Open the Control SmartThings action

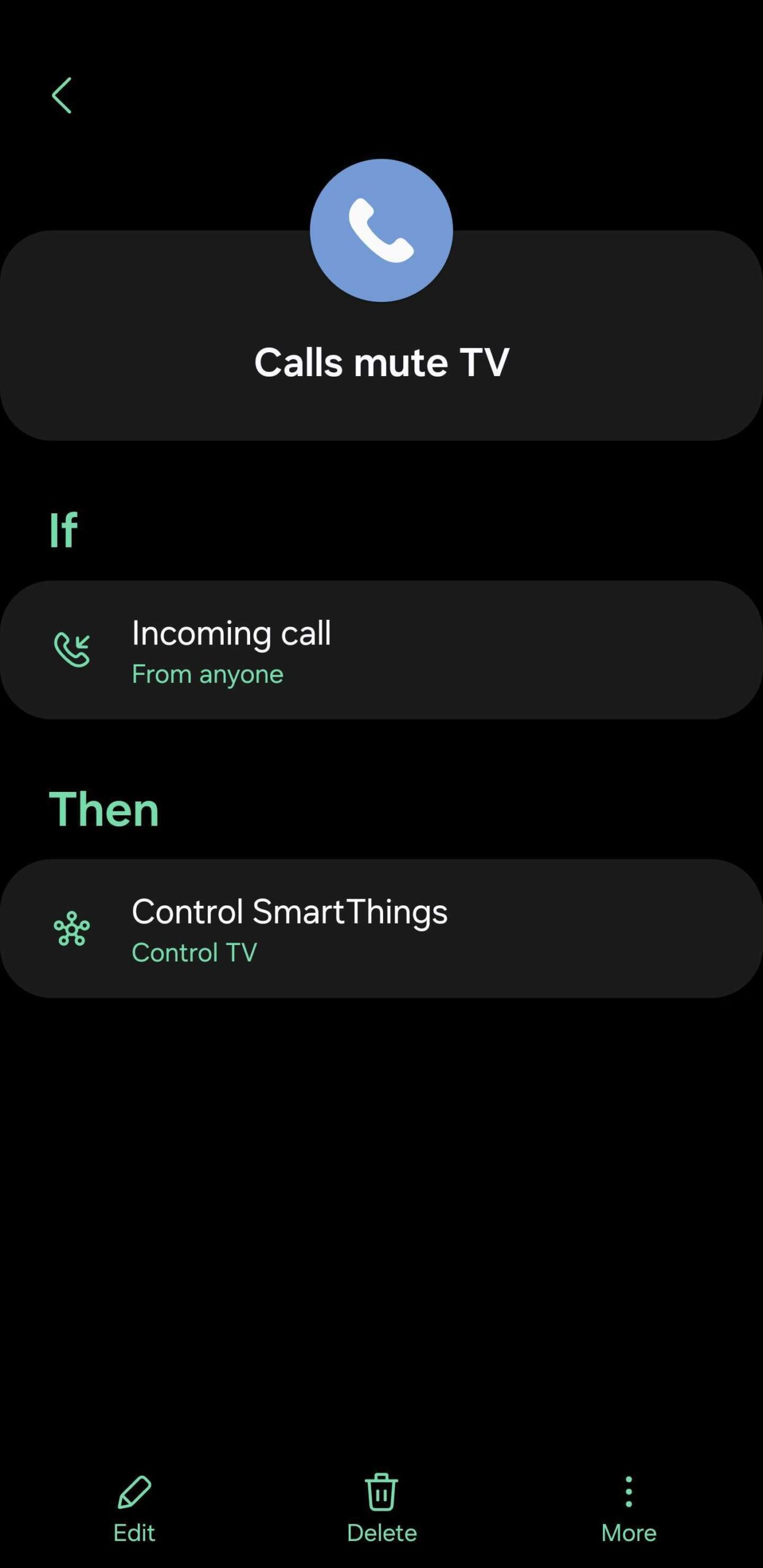[381, 929]
